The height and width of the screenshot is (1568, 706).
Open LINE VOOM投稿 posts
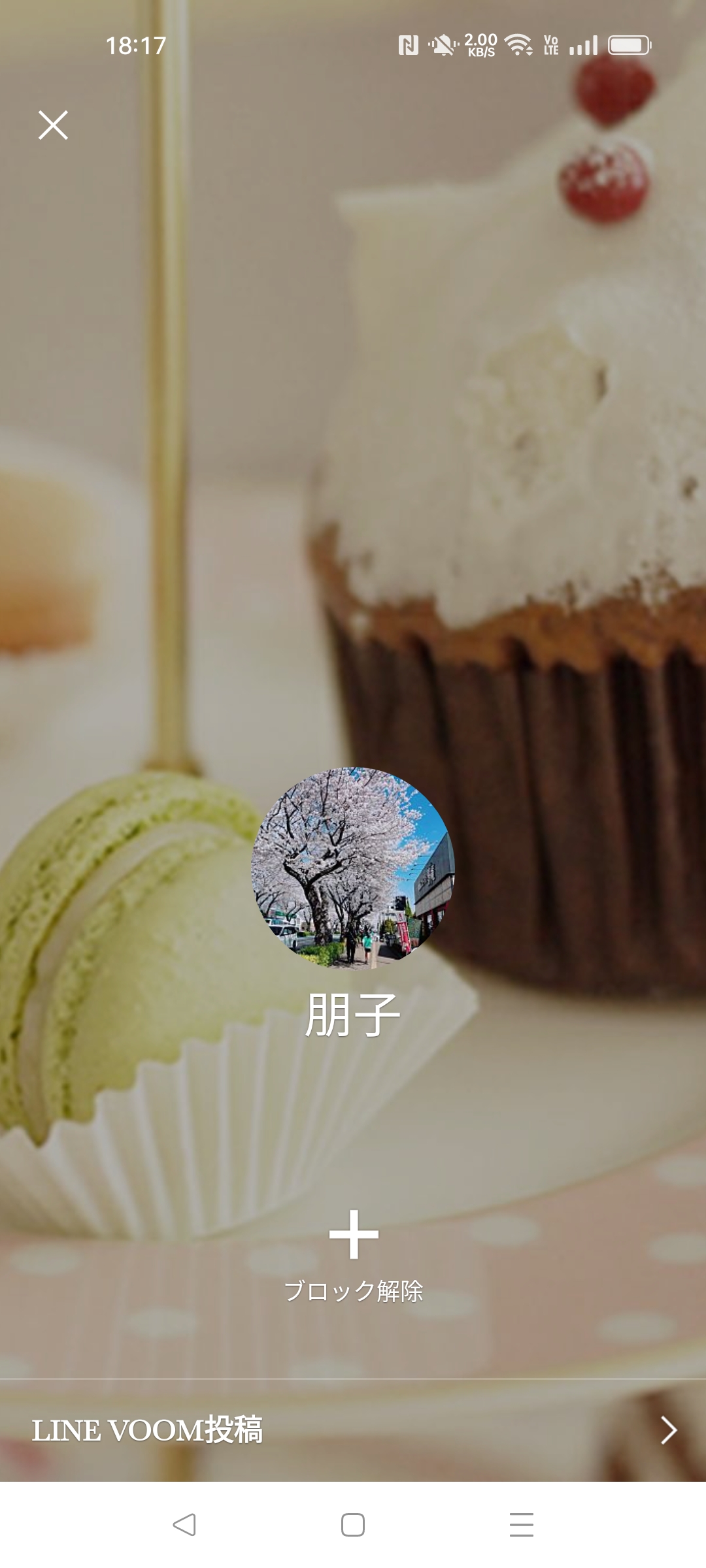353,1430
